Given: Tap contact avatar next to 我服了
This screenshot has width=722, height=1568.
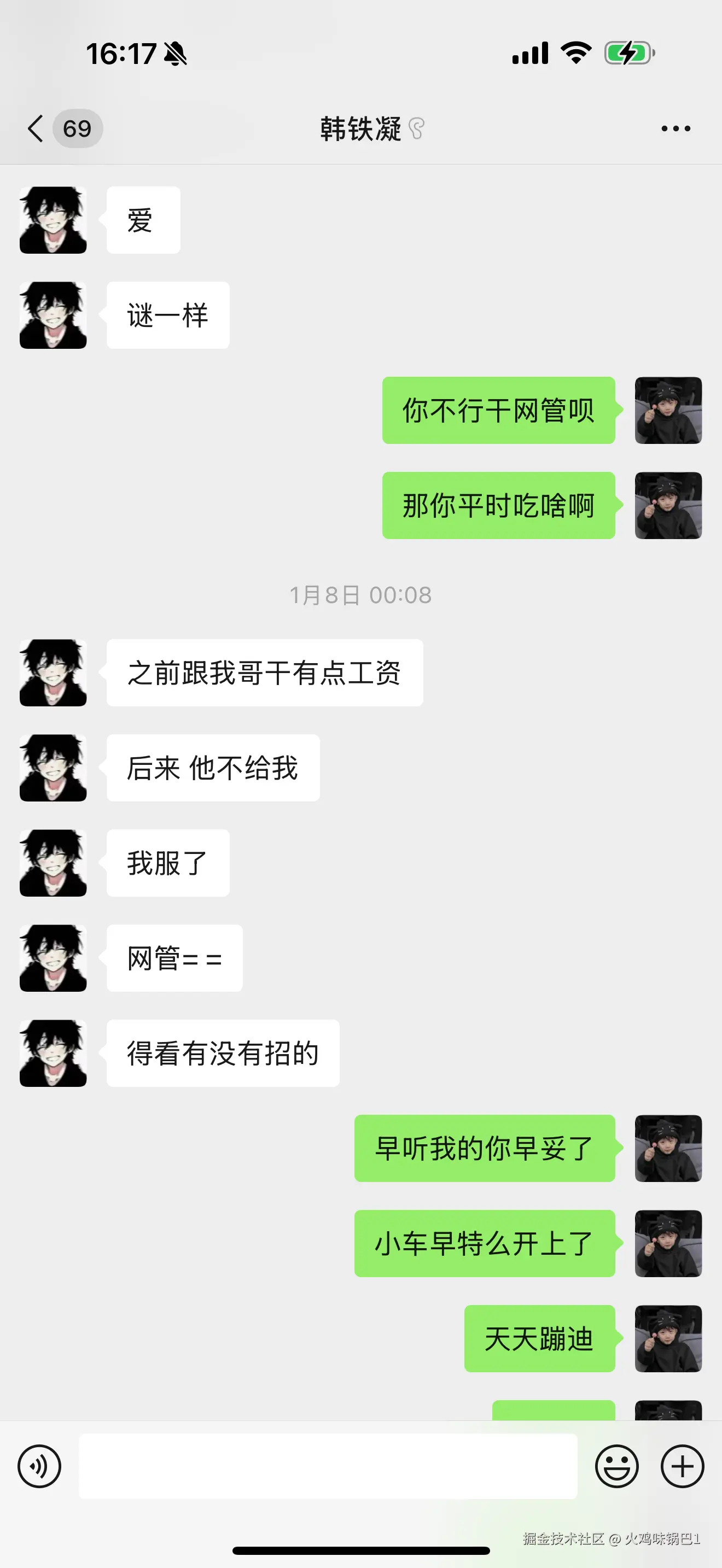Looking at the screenshot, I should coord(53,863).
